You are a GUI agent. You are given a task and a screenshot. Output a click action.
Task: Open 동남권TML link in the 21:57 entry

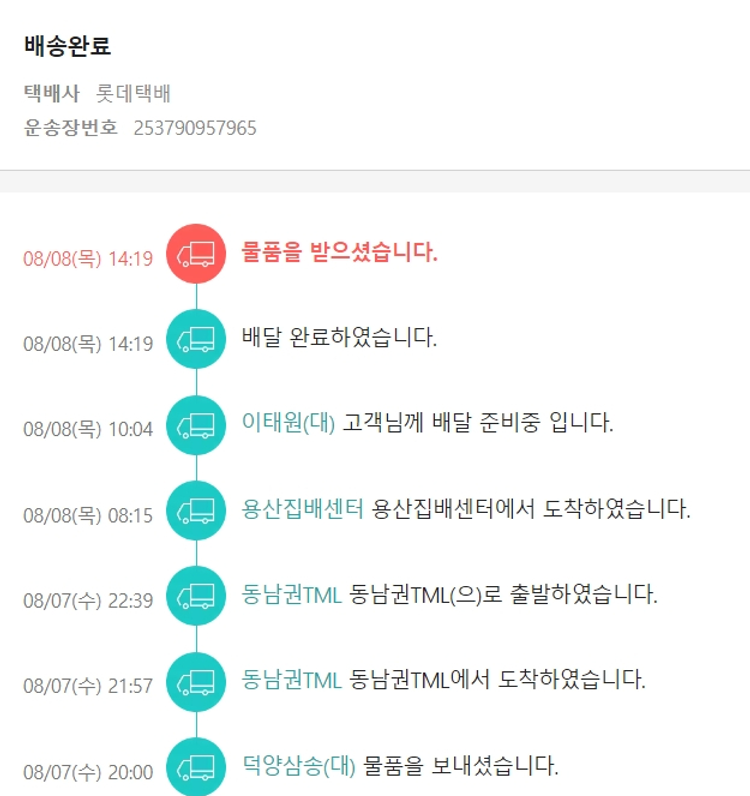pos(292,680)
